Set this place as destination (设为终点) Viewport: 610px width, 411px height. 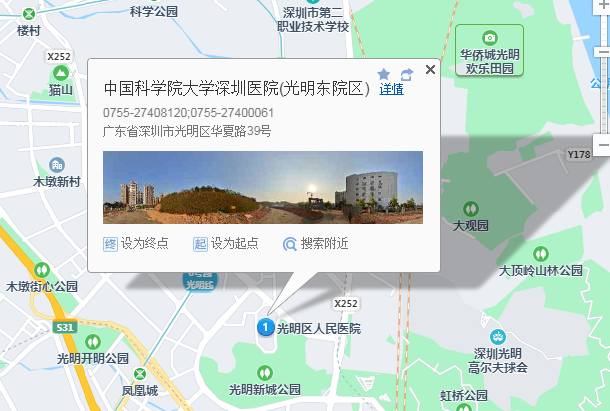point(136,244)
